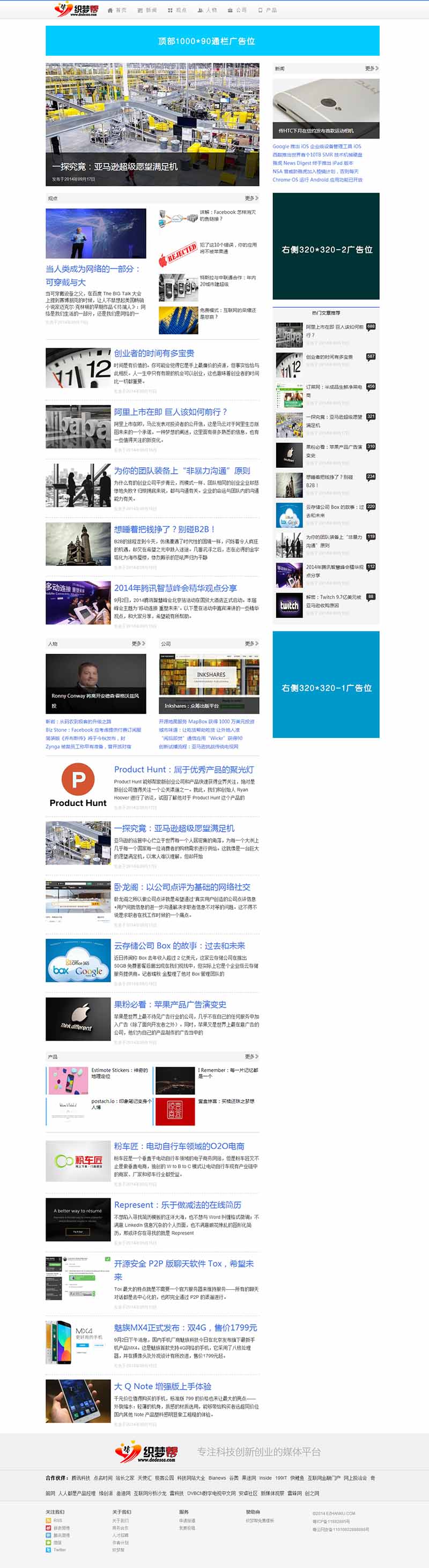This screenshot has height=1568, width=429.
Task: Open the Inkshares：众筹出版平台 card
Action: (x=209, y=683)
